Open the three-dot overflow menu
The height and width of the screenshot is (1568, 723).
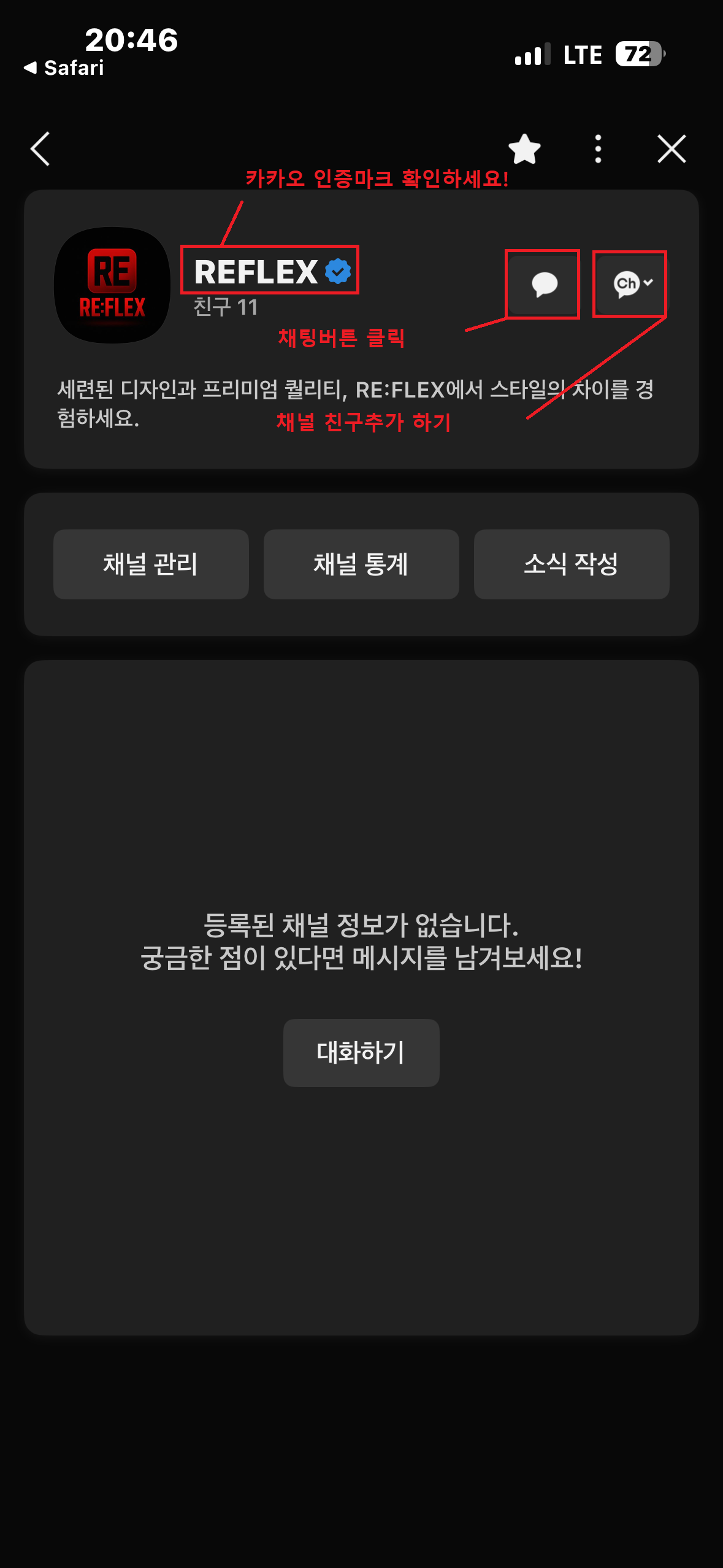(x=598, y=149)
